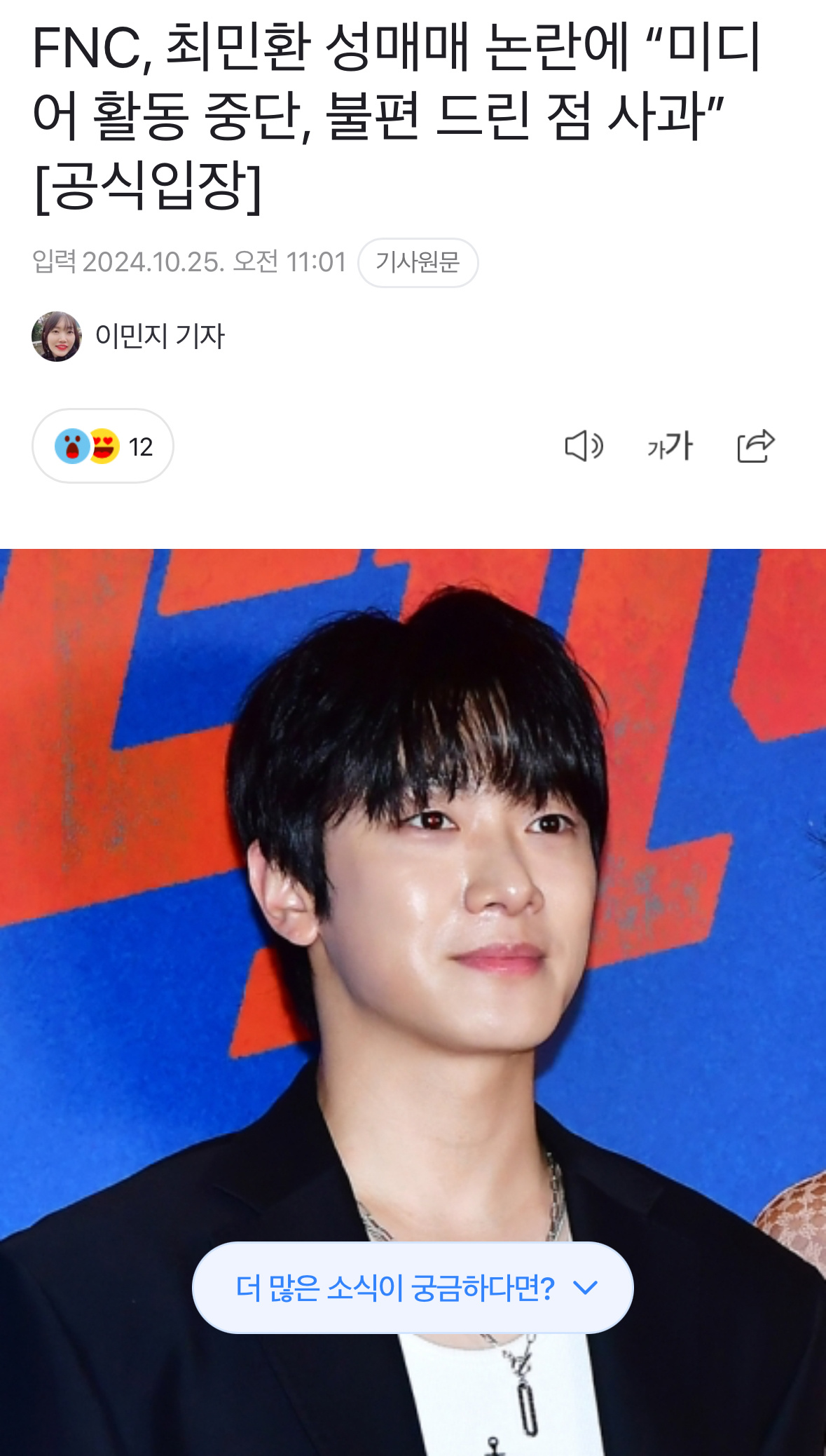Expand the 더 많은 소식이 궁금하다면? button
Viewport: 826px width, 1456px height.
point(413,1287)
